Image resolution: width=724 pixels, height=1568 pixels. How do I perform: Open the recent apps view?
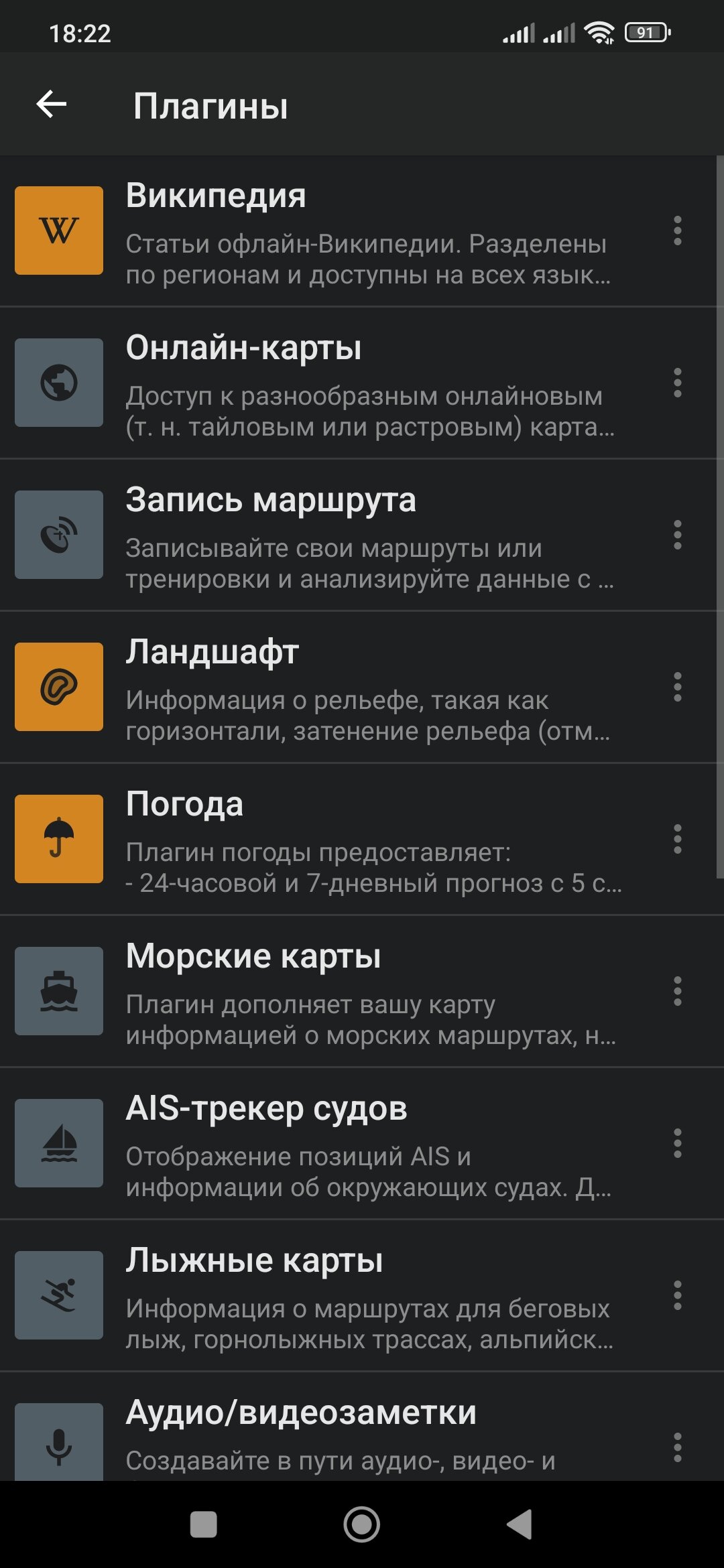[x=204, y=1525]
